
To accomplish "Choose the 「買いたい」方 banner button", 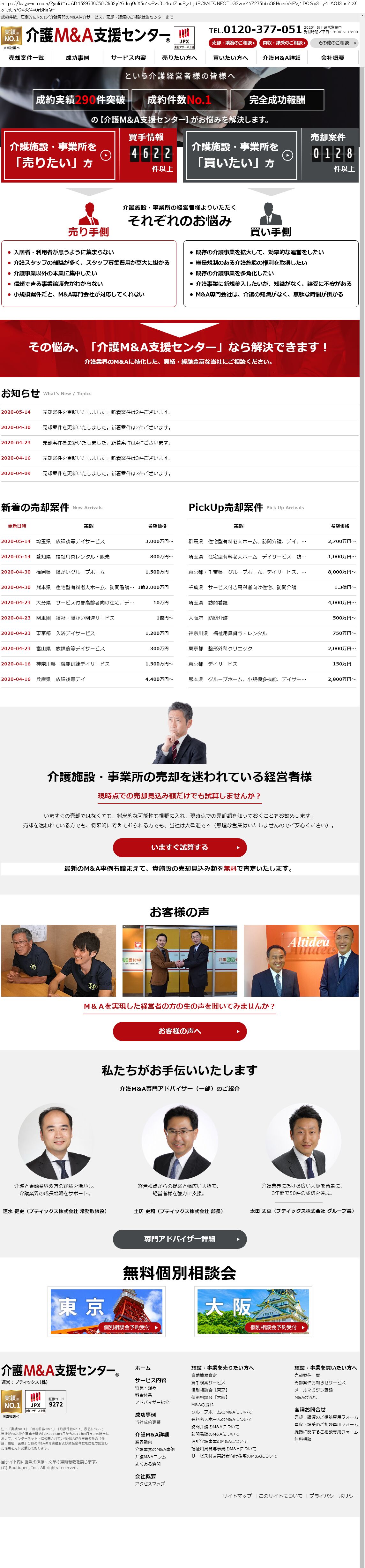I will (x=242, y=155).
